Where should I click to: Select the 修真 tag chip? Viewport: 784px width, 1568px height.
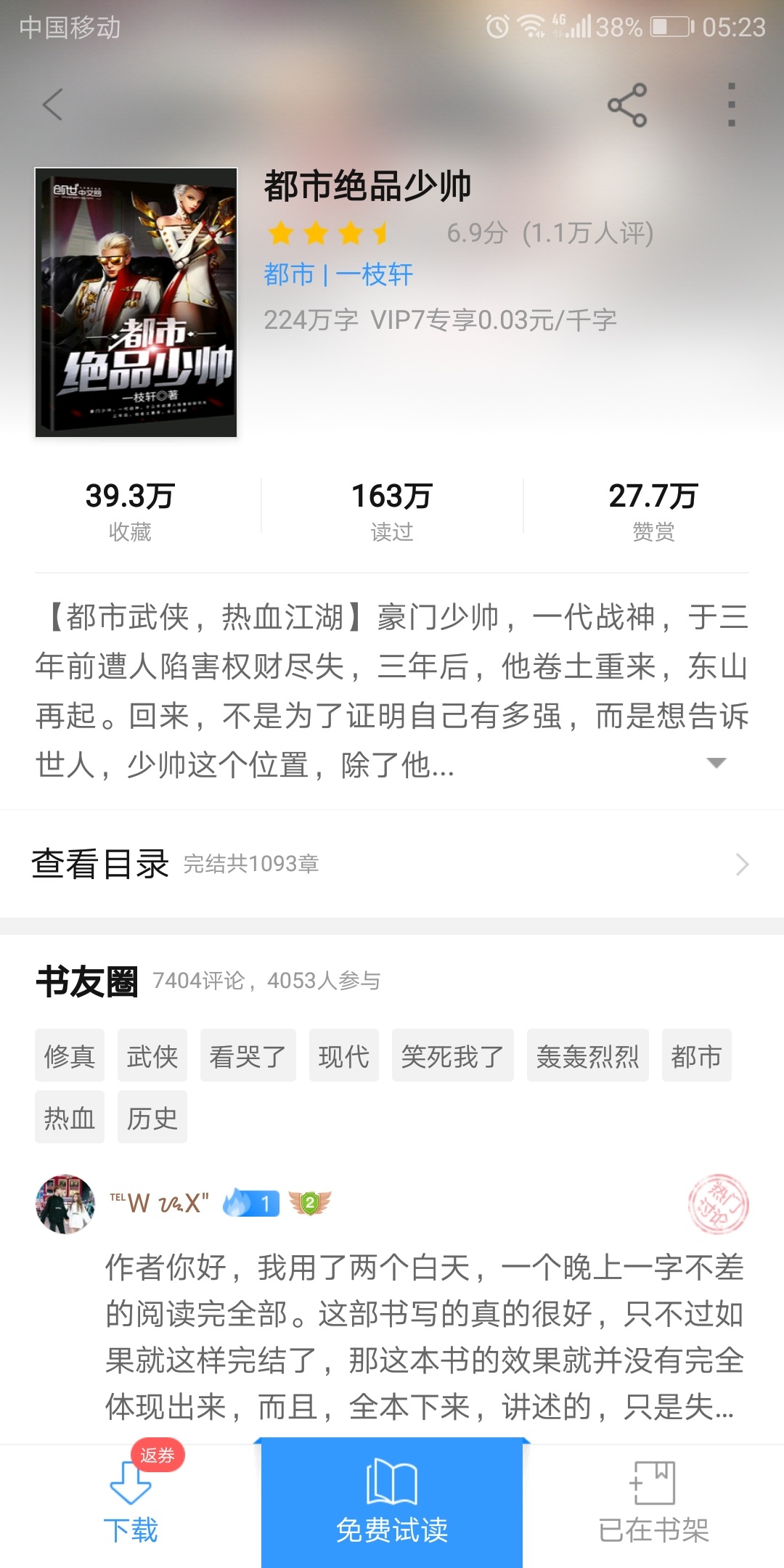coord(70,1055)
